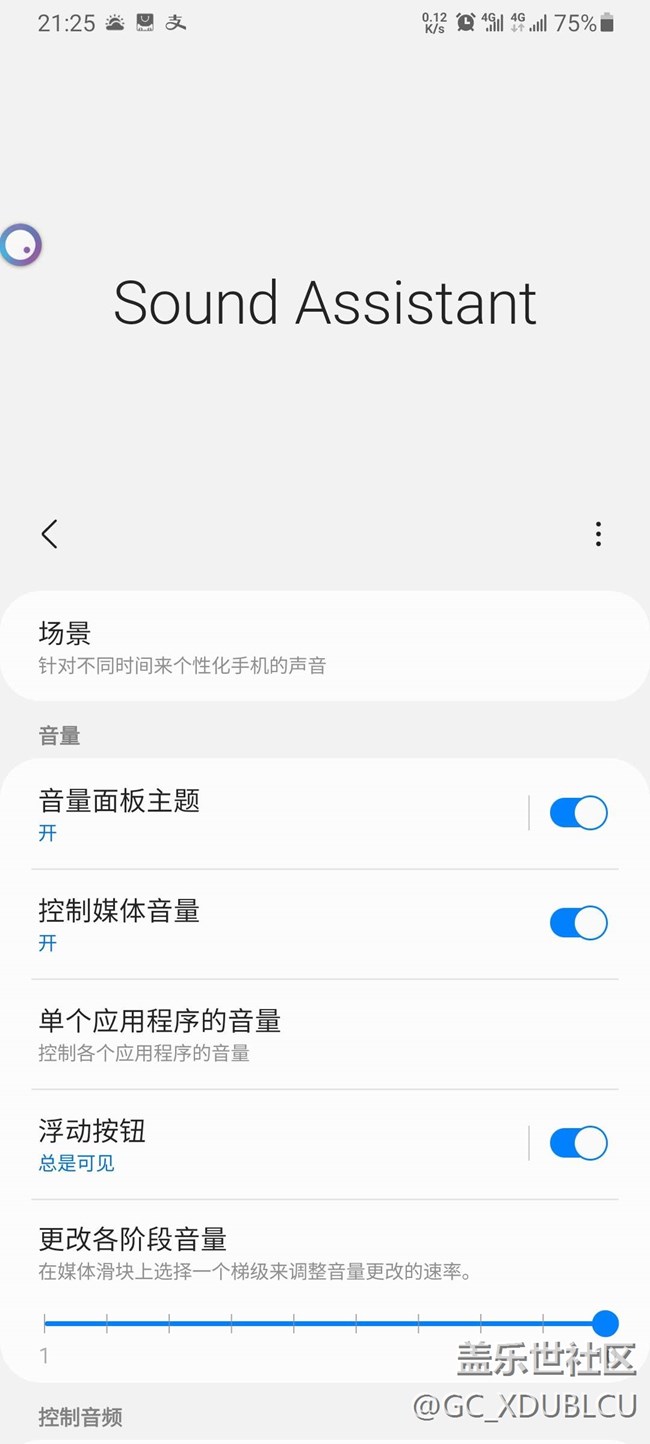Tap the floating Sound Assistant bubble

[21, 244]
